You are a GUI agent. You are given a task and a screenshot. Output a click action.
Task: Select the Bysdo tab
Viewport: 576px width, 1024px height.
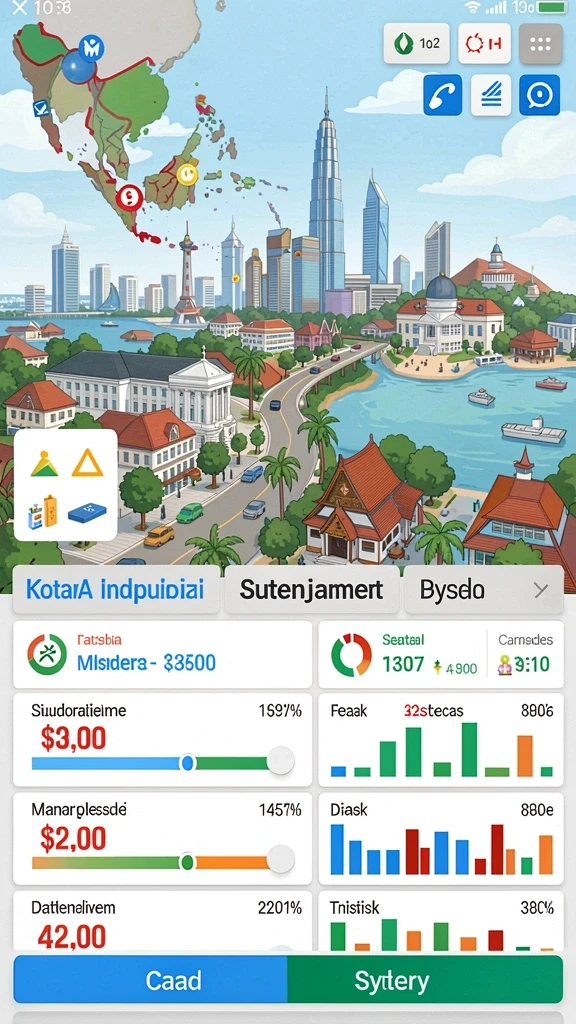click(x=453, y=590)
